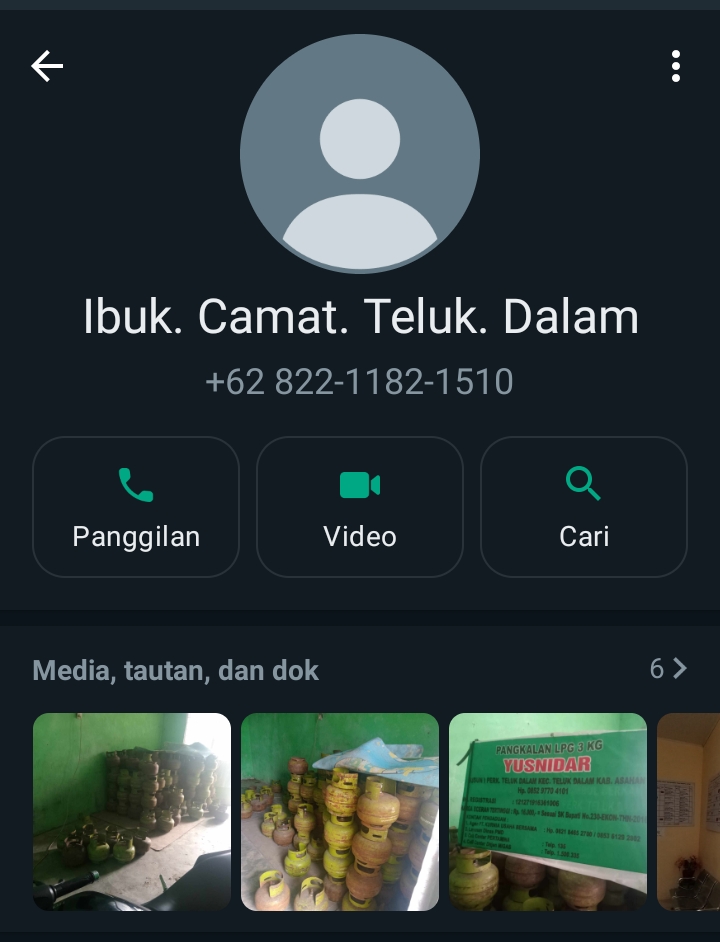Viewport: 720px width, 942px height.
Task: View the contact's profile picture
Action: coord(360,153)
